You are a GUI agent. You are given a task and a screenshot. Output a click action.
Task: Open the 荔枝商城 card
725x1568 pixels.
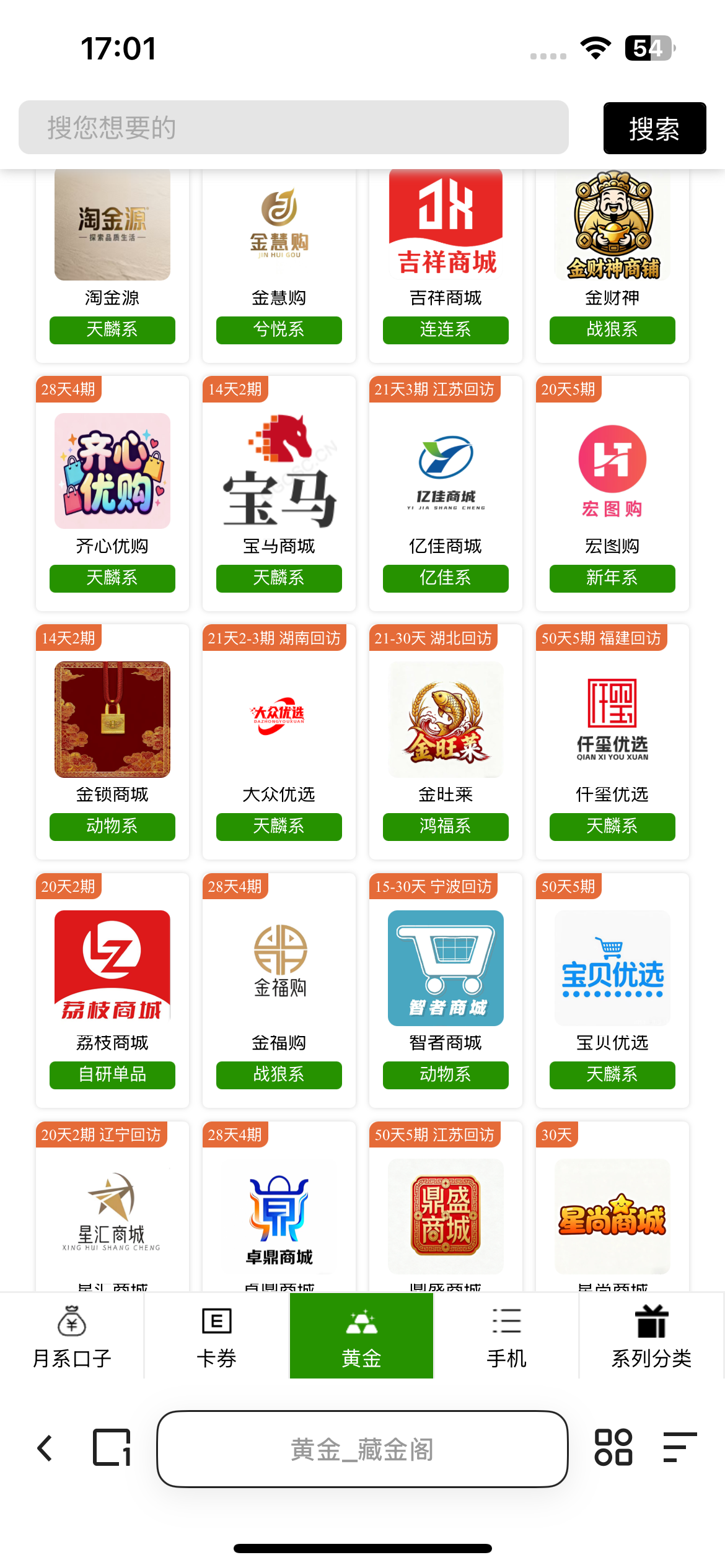112,978
